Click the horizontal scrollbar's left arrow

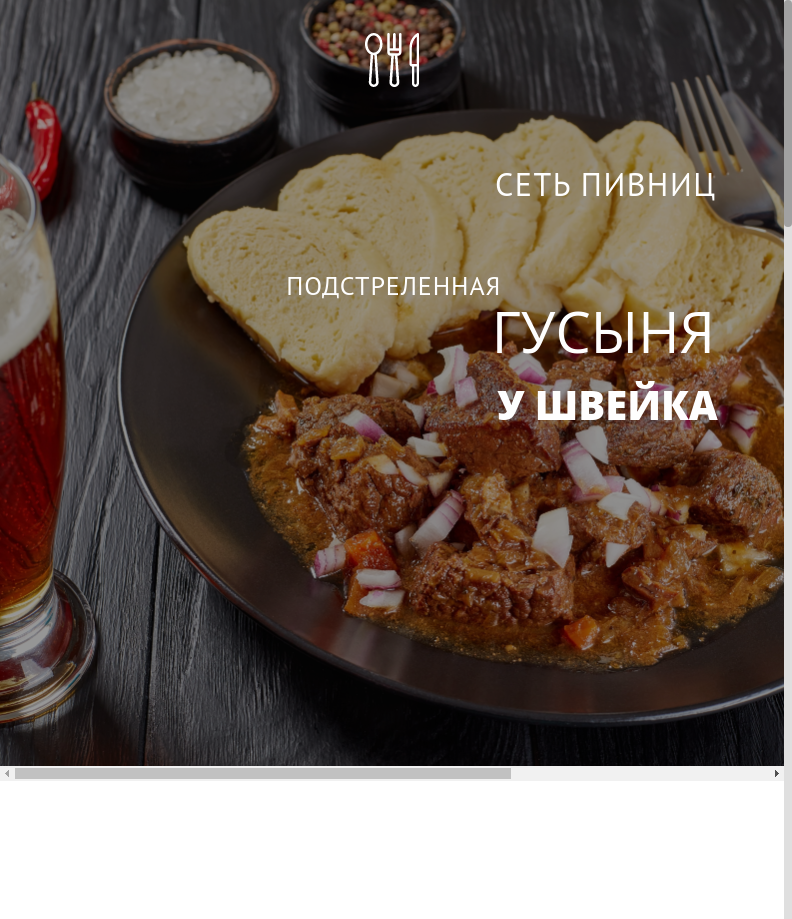[7, 773]
